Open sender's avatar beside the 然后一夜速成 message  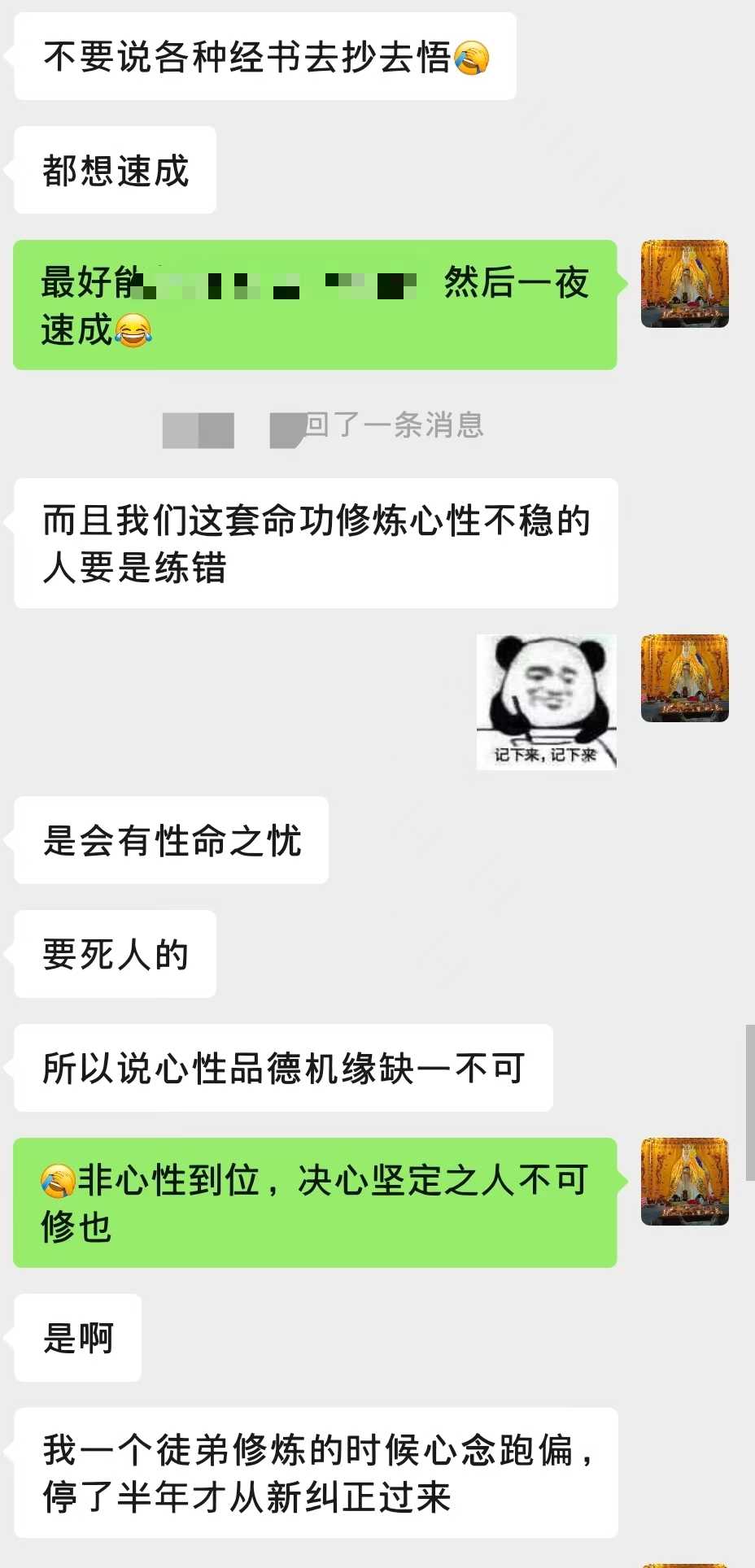coord(684,284)
